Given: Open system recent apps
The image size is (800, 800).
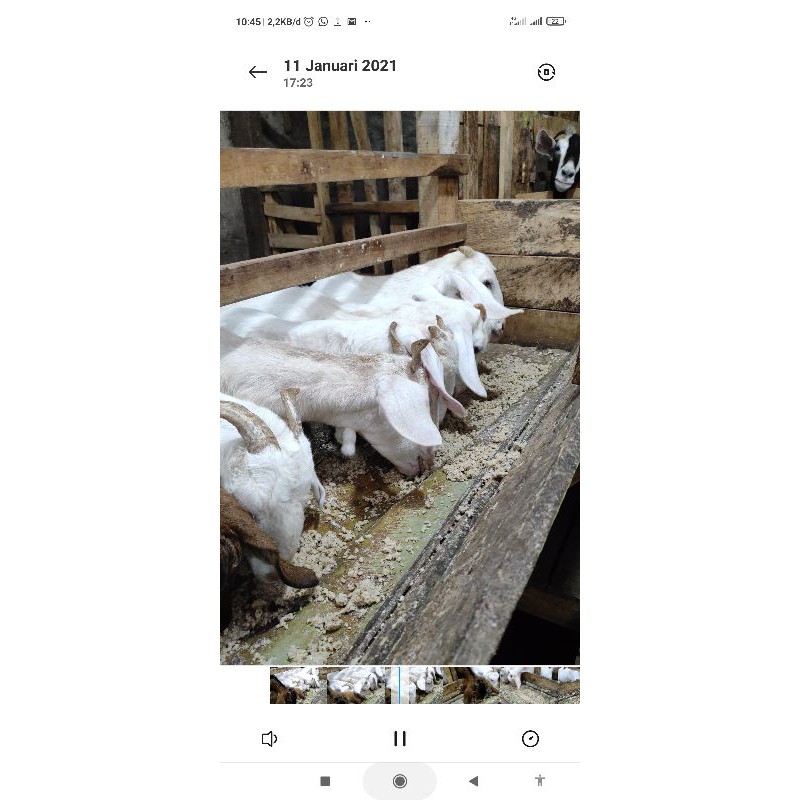Looking at the screenshot, I should 325,781.
